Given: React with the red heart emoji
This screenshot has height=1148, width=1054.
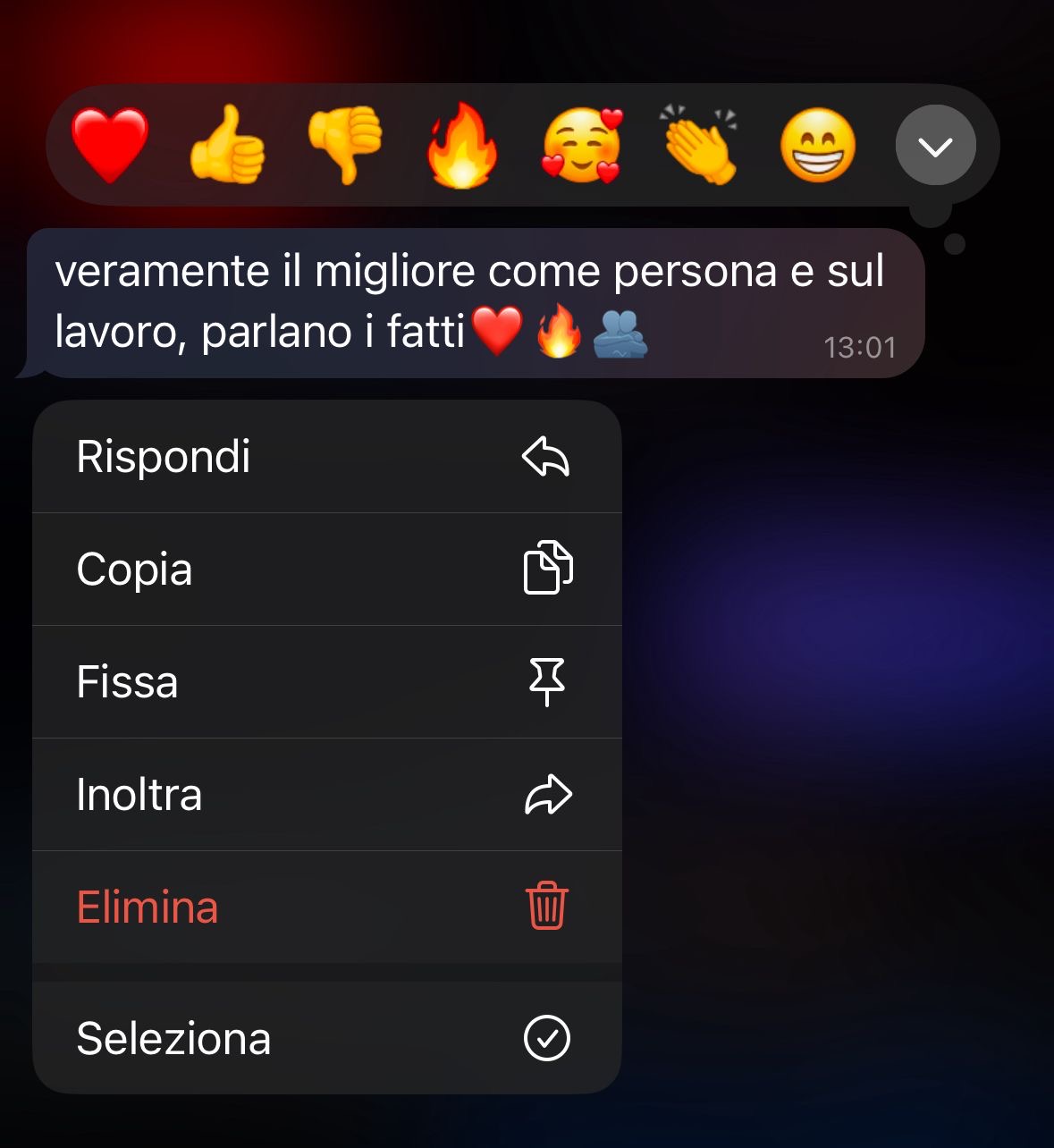Looking at the screenshot, I should click(x=110, y=146).
